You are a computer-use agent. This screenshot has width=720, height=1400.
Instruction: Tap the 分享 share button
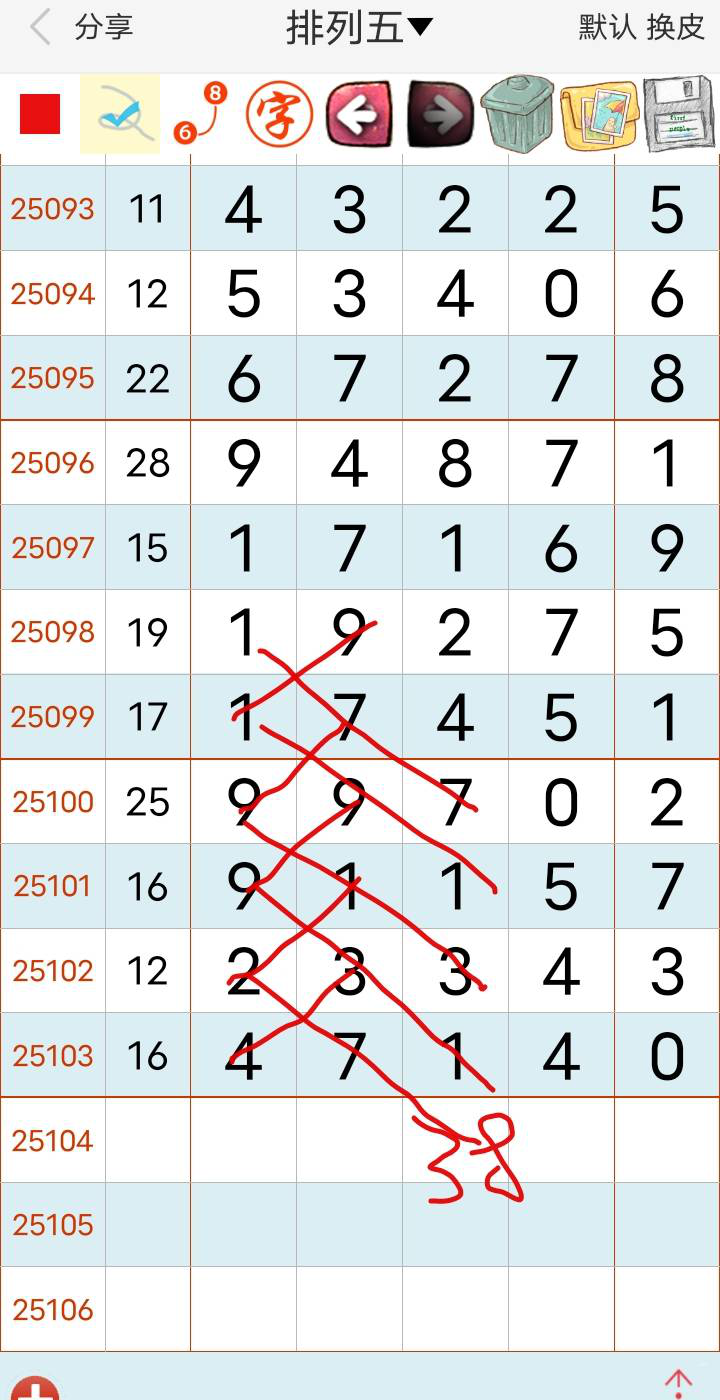[x=103, y=28]
